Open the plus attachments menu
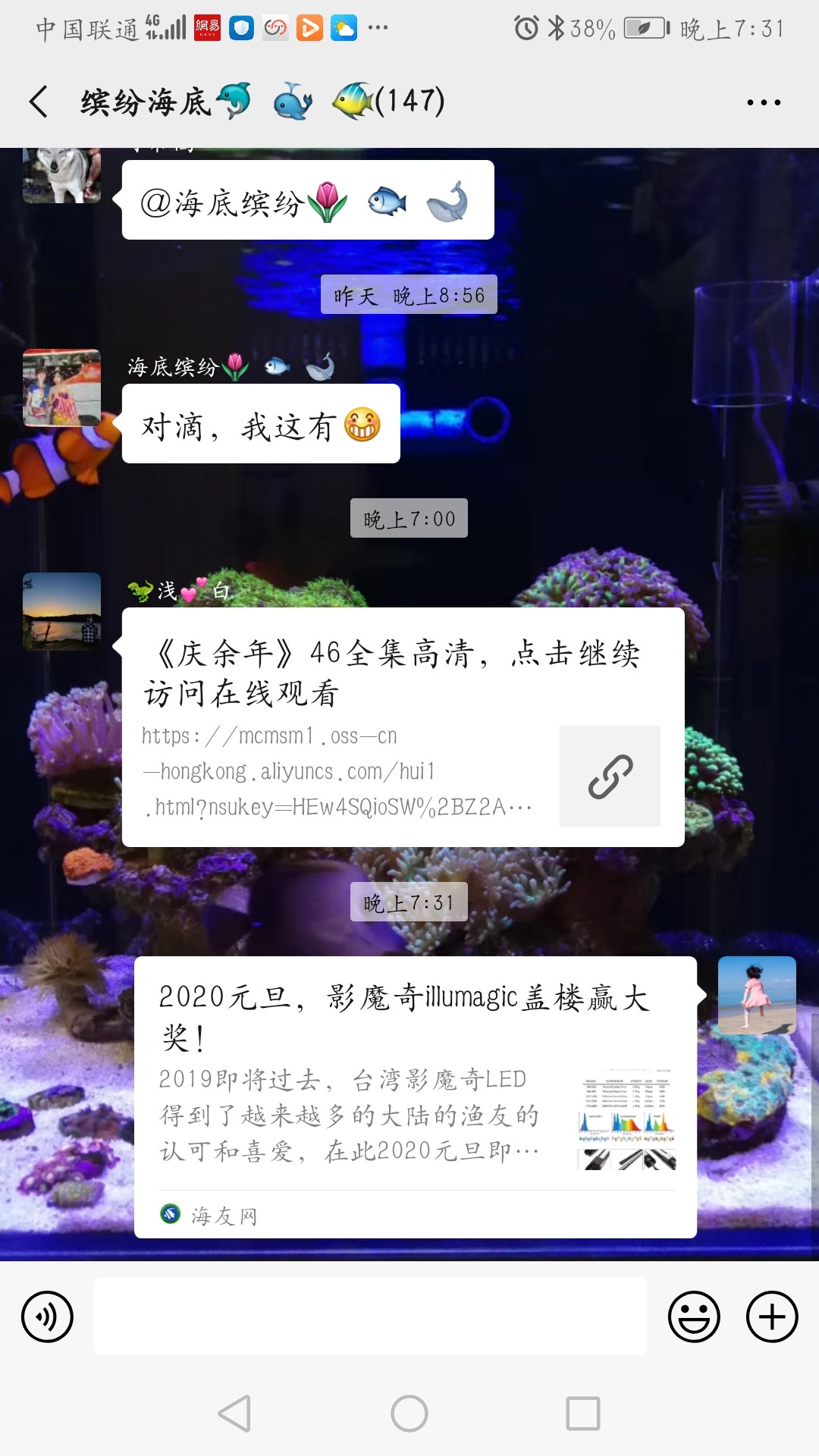Viewport: 819px width, 1456px height. pyautogui.click(x=771, y=1316)
